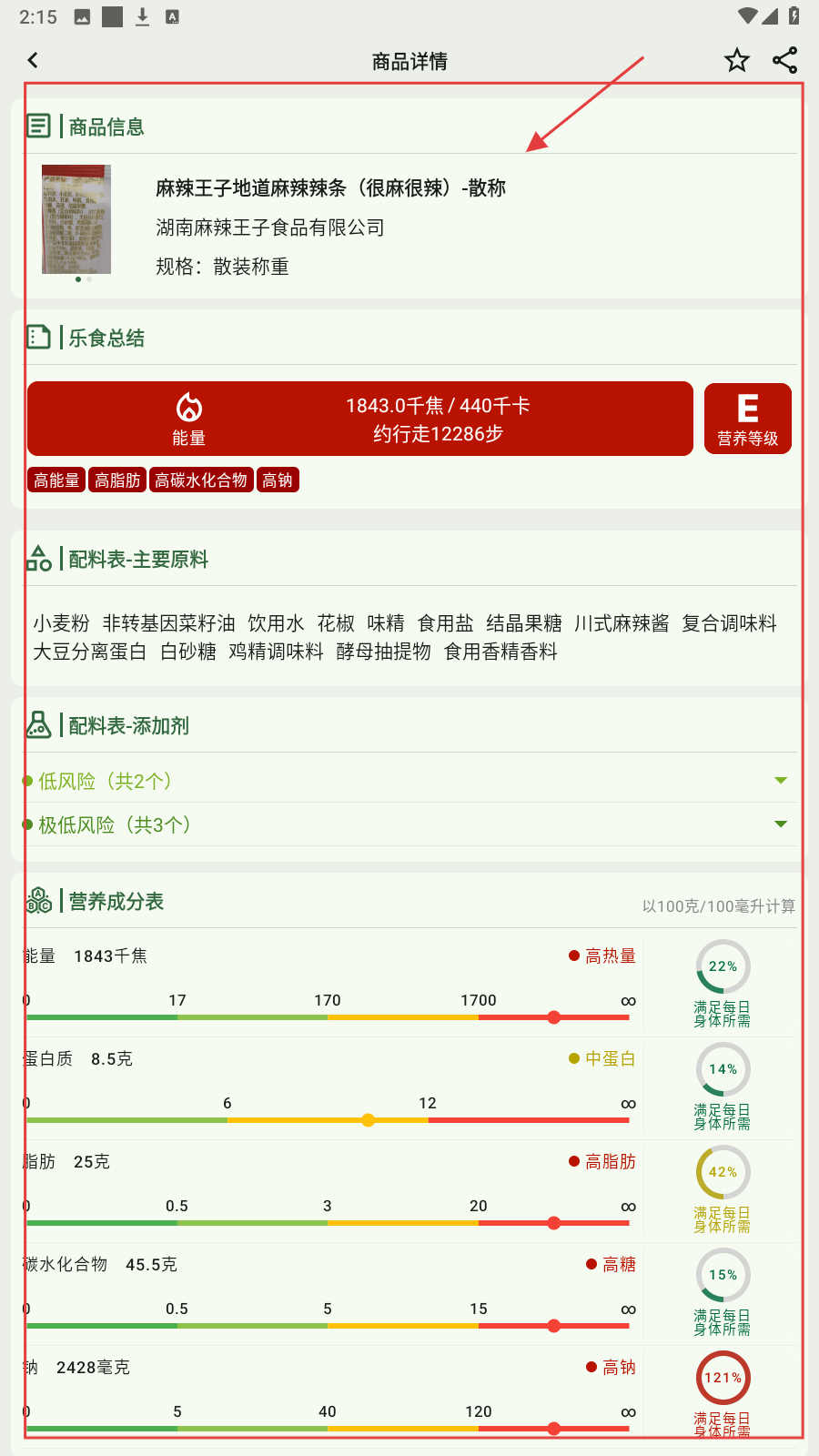Expand the 低风险 additives list
This screenshot has width=819, height=1456.
click(780, 781)
